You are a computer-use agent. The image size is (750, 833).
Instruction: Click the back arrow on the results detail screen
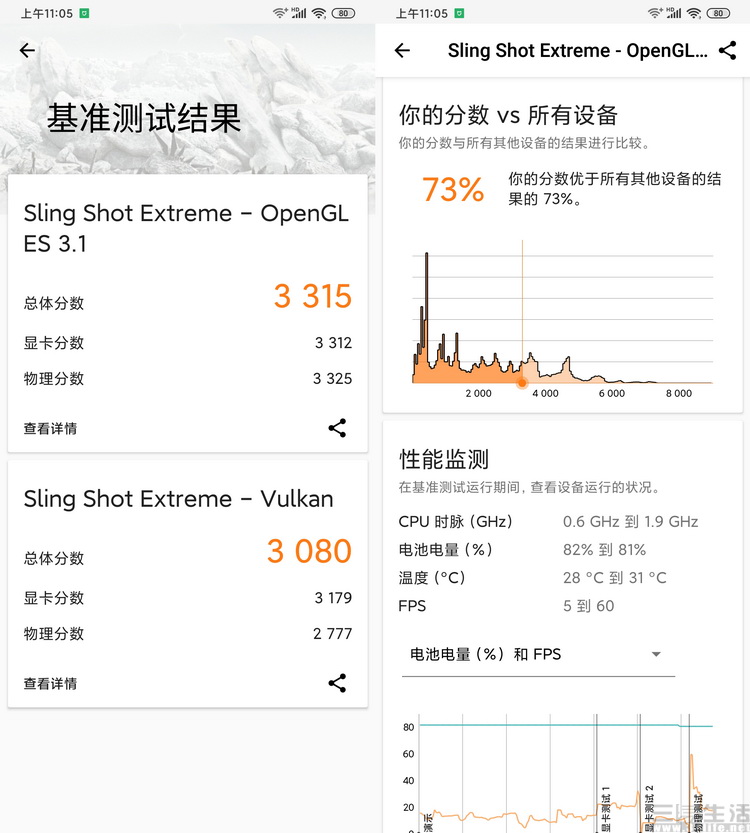402,50
